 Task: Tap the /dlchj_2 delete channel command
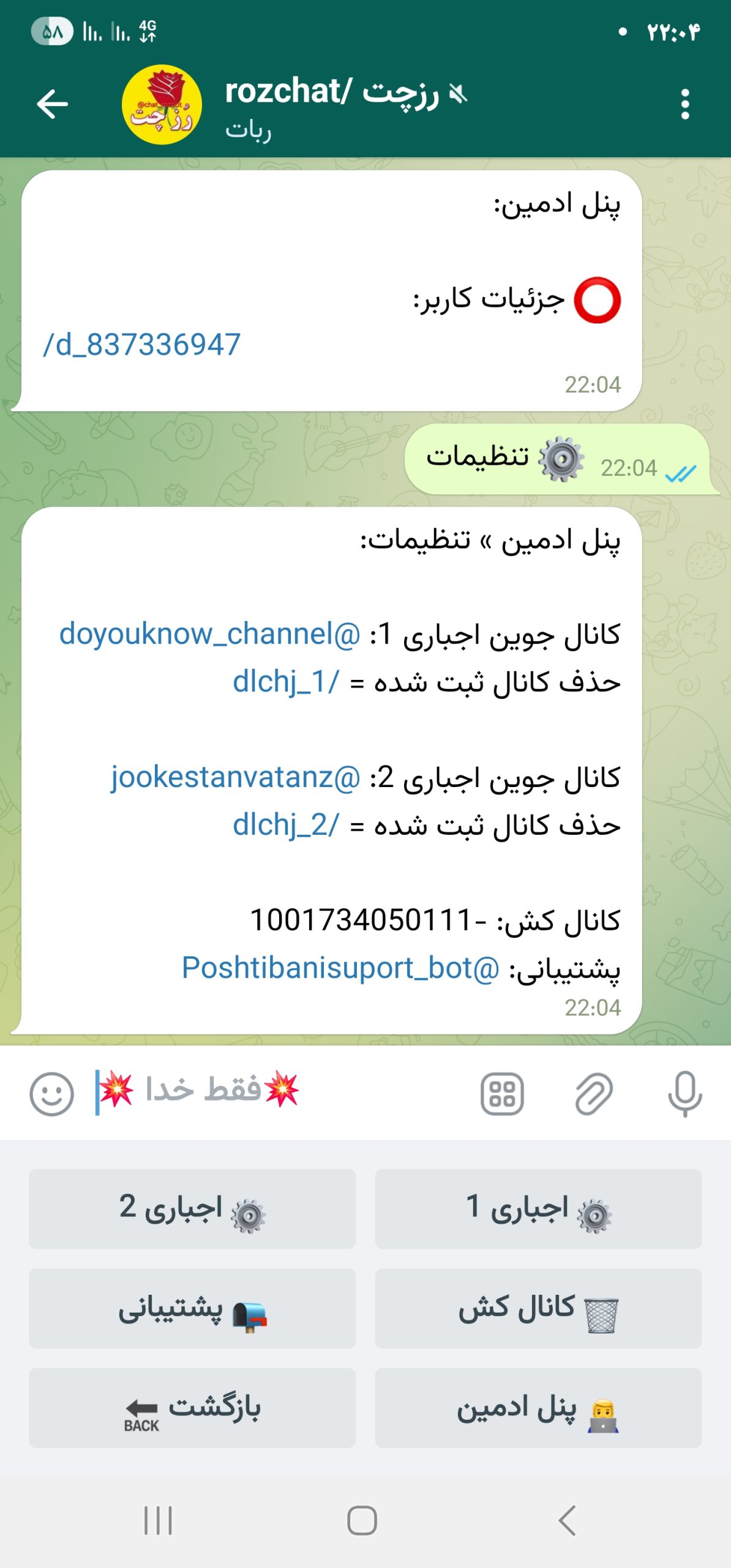click(285, 825)
